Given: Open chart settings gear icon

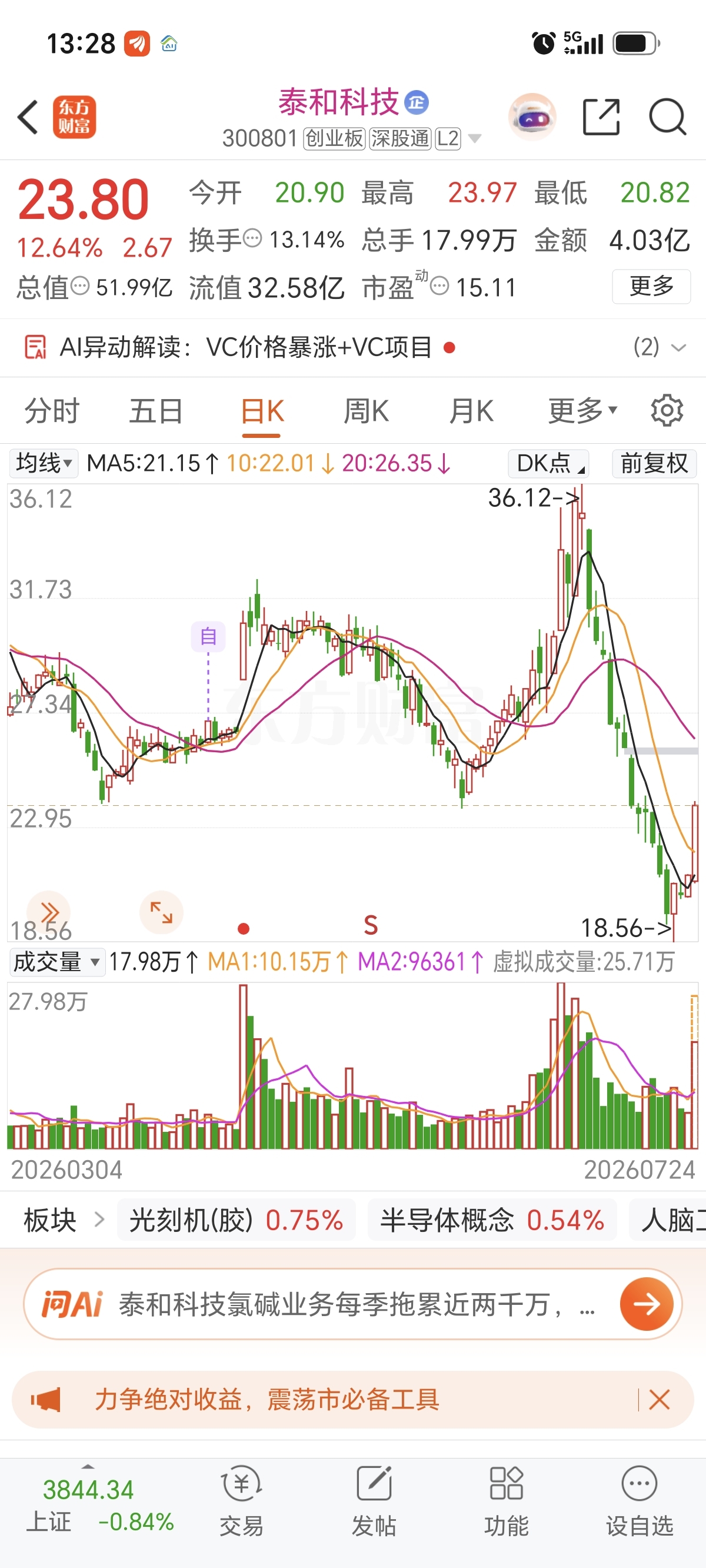Looking at the screenshot, I should 667,411.
